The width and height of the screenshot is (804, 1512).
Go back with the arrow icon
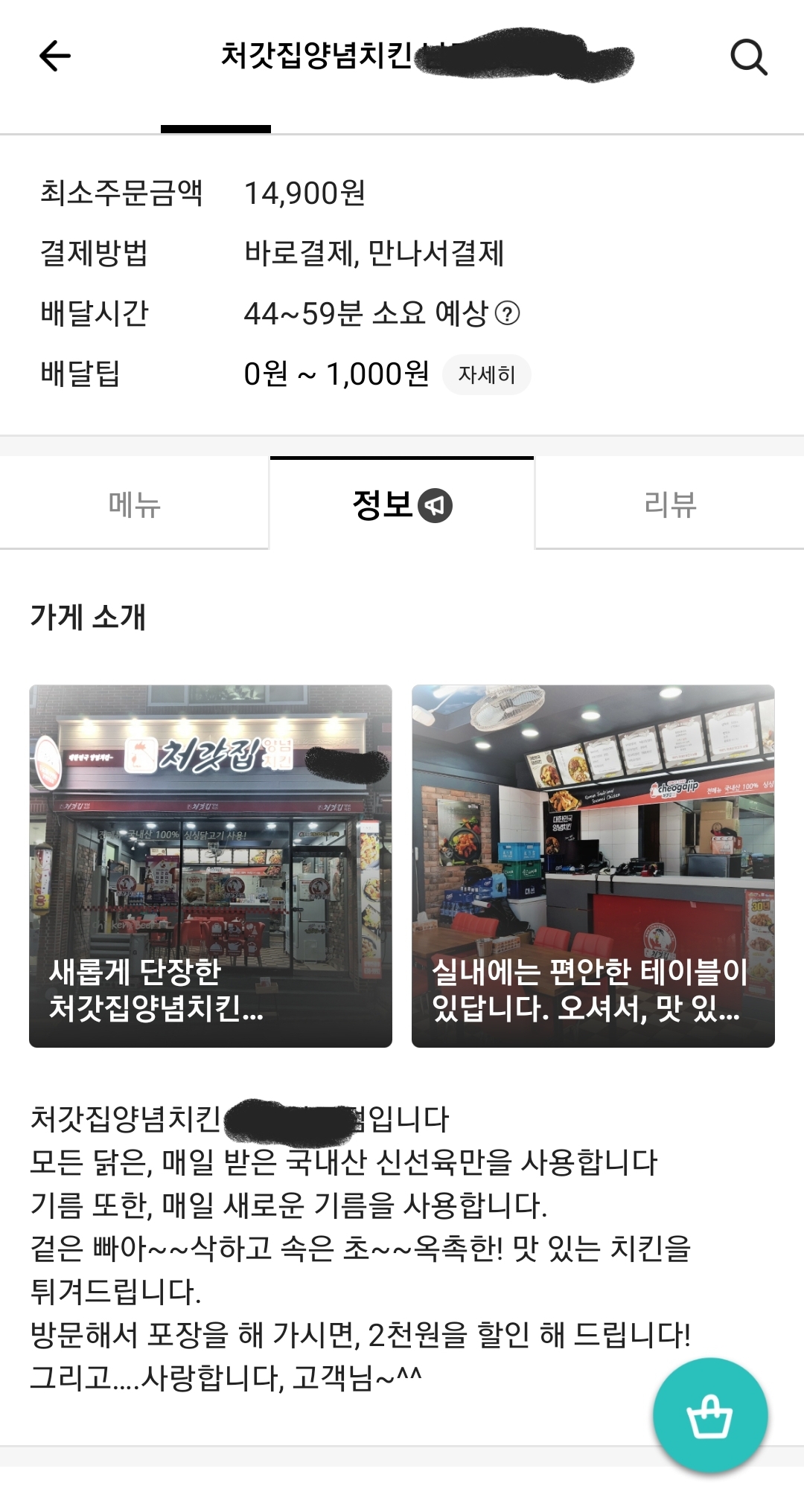[x=55, y=56]
